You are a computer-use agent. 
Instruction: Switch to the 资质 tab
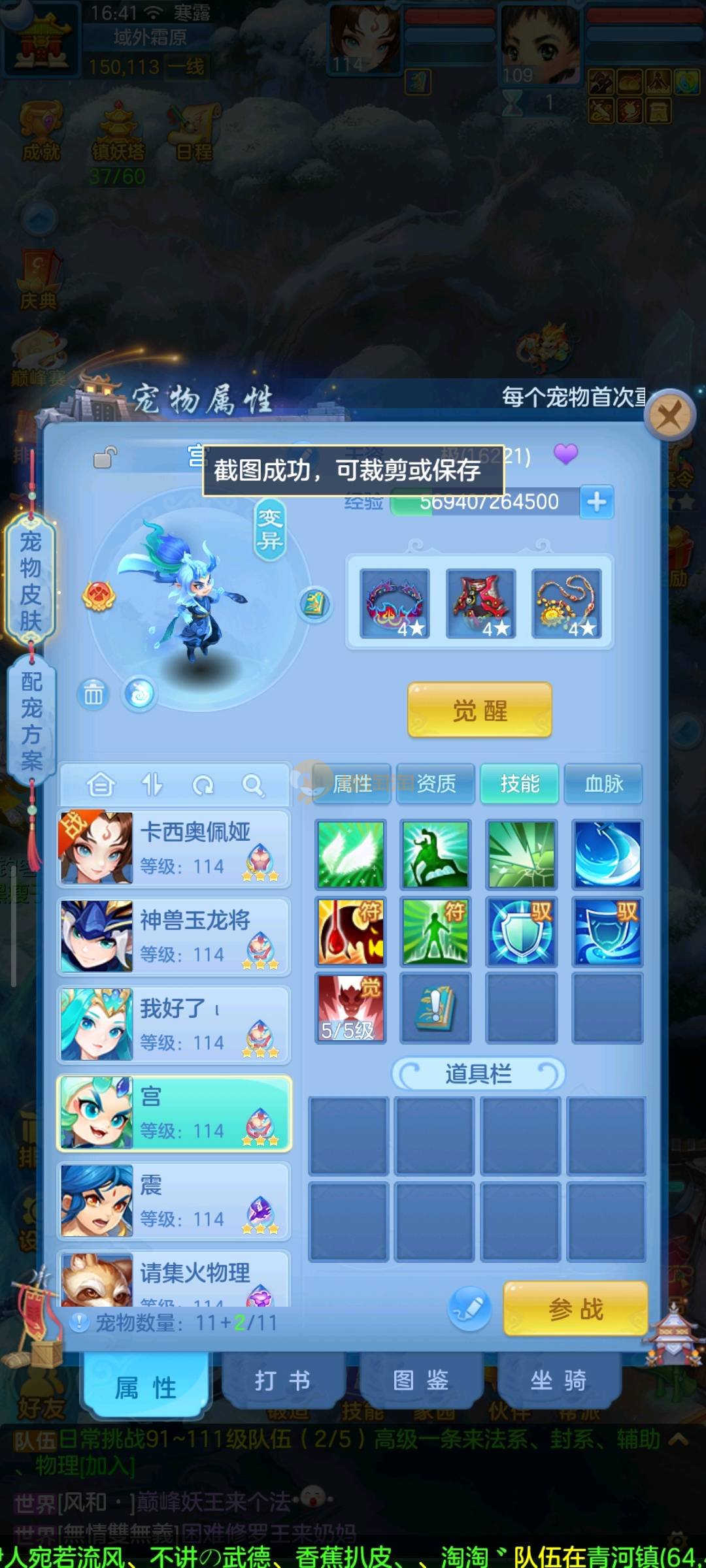point(436,783)
